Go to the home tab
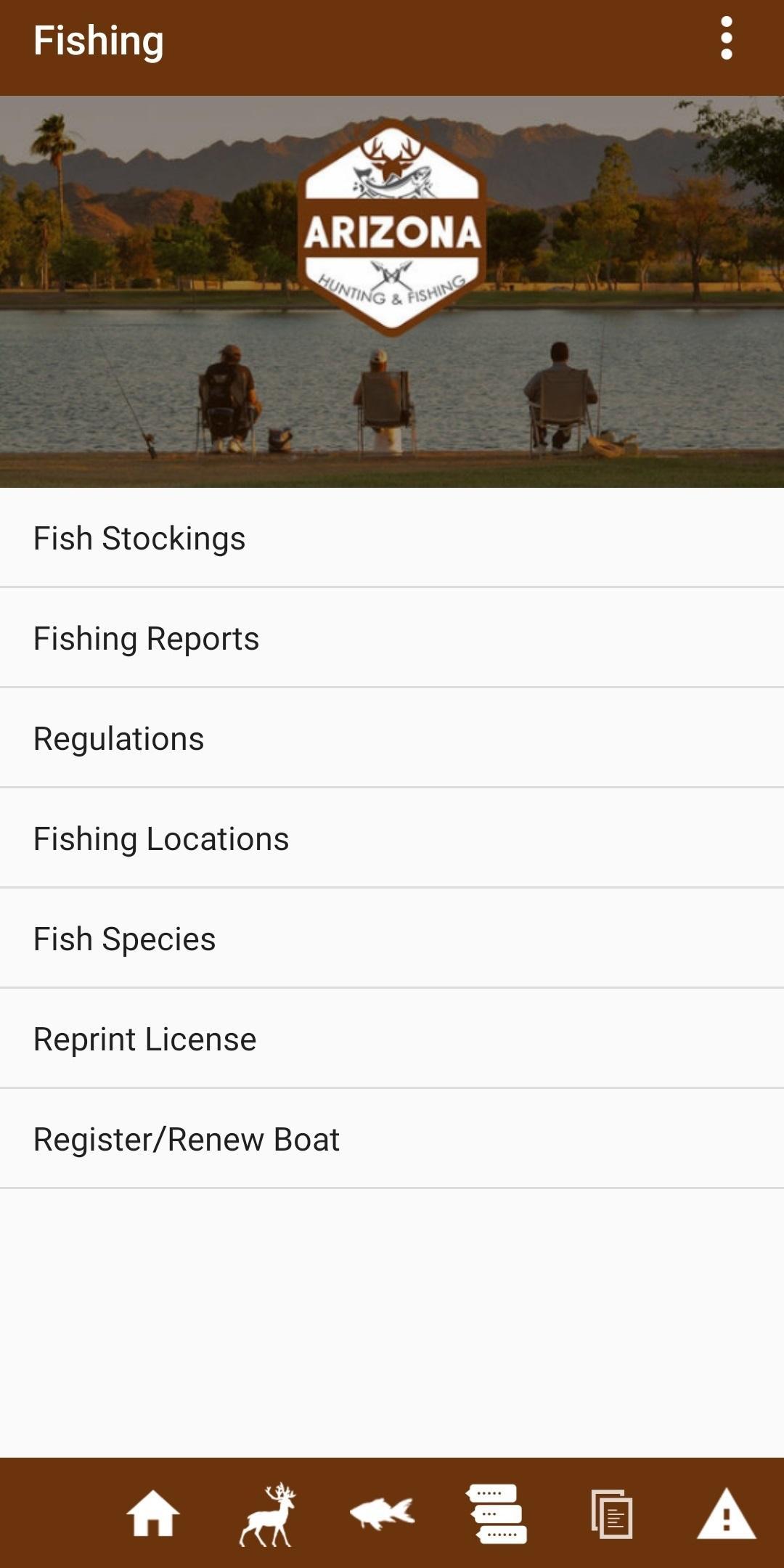Image resolution: width=784 pixels, height=1568 pixels. [x=152, y=1514]
